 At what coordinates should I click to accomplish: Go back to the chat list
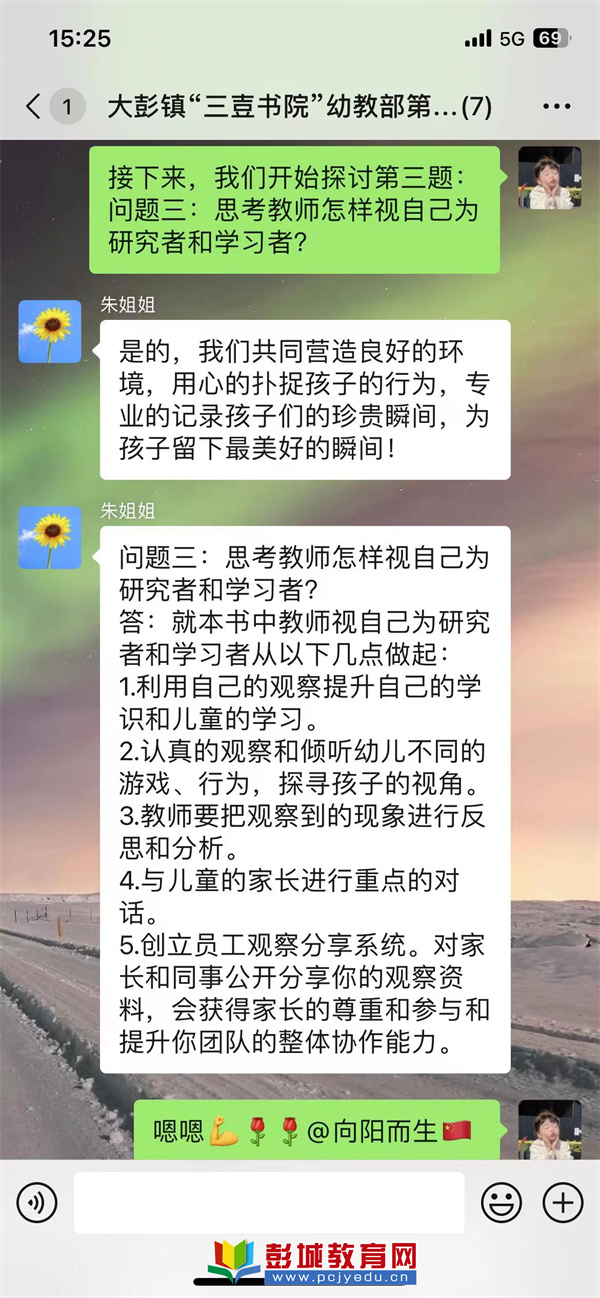coord(35,107)
